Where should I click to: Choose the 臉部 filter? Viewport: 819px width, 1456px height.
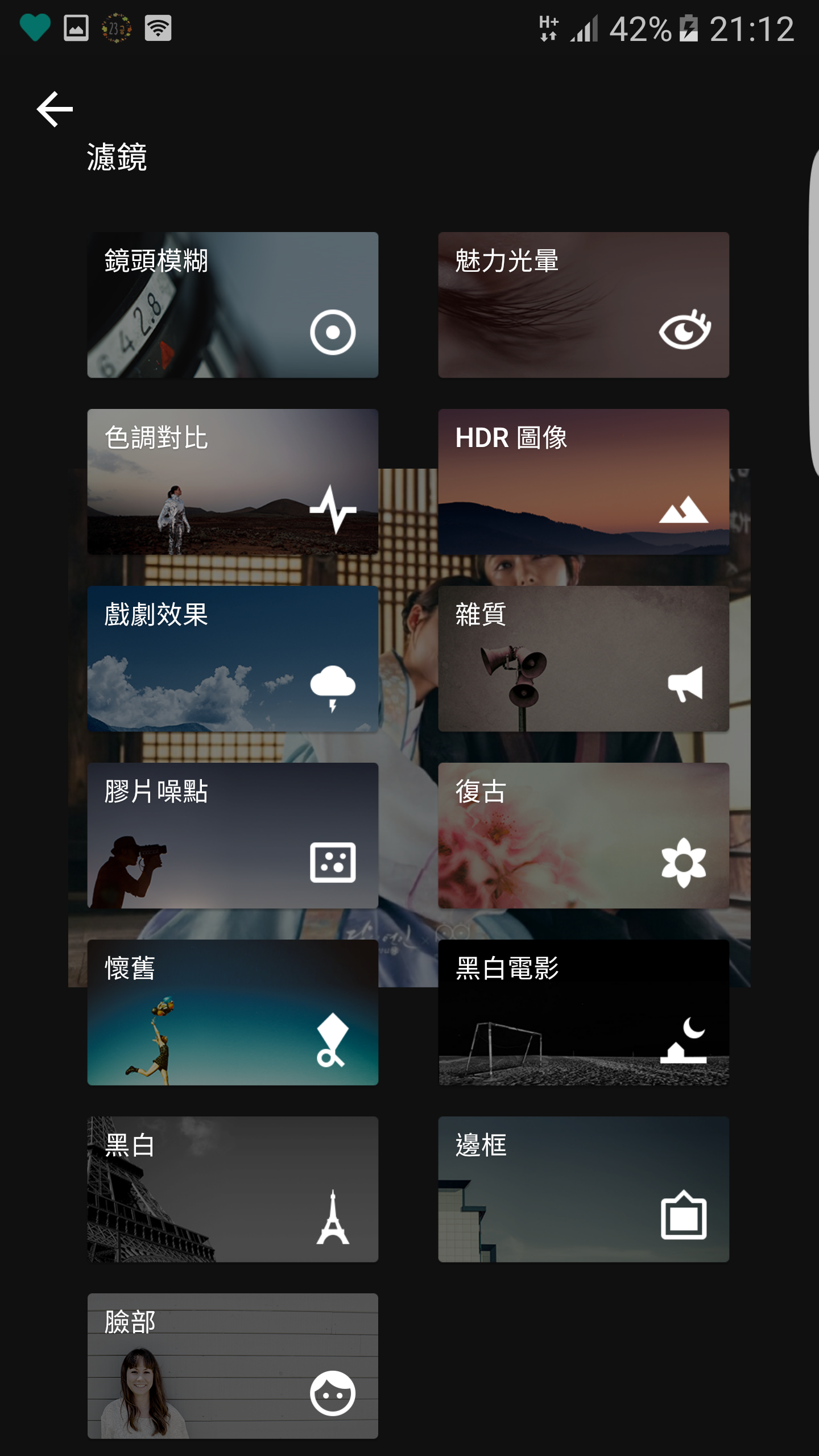233,1366
